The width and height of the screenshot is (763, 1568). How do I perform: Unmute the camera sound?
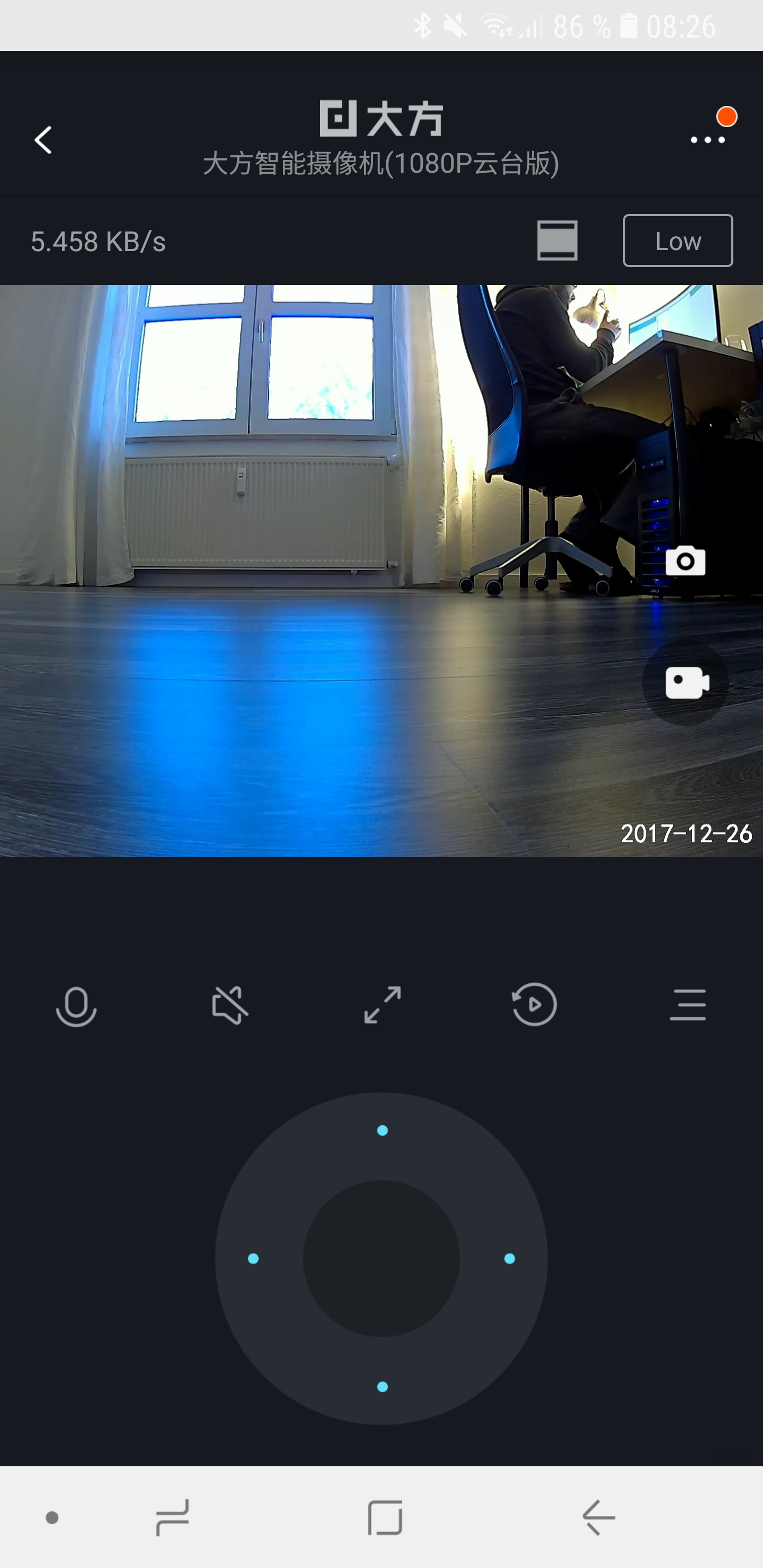pos(229,1005)
